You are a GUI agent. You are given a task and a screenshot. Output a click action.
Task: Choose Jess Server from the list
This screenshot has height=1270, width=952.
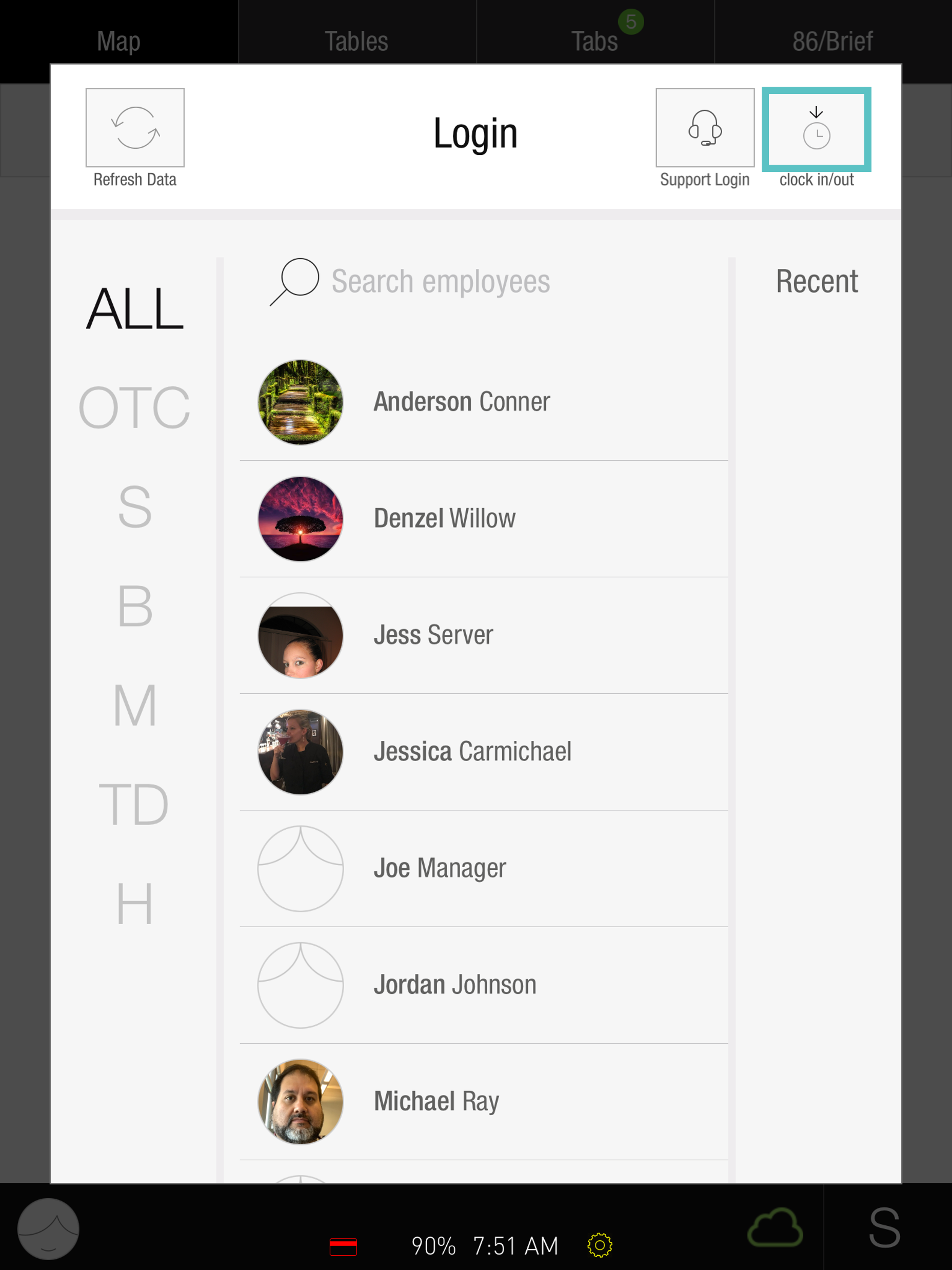click(x=433, y=635)
